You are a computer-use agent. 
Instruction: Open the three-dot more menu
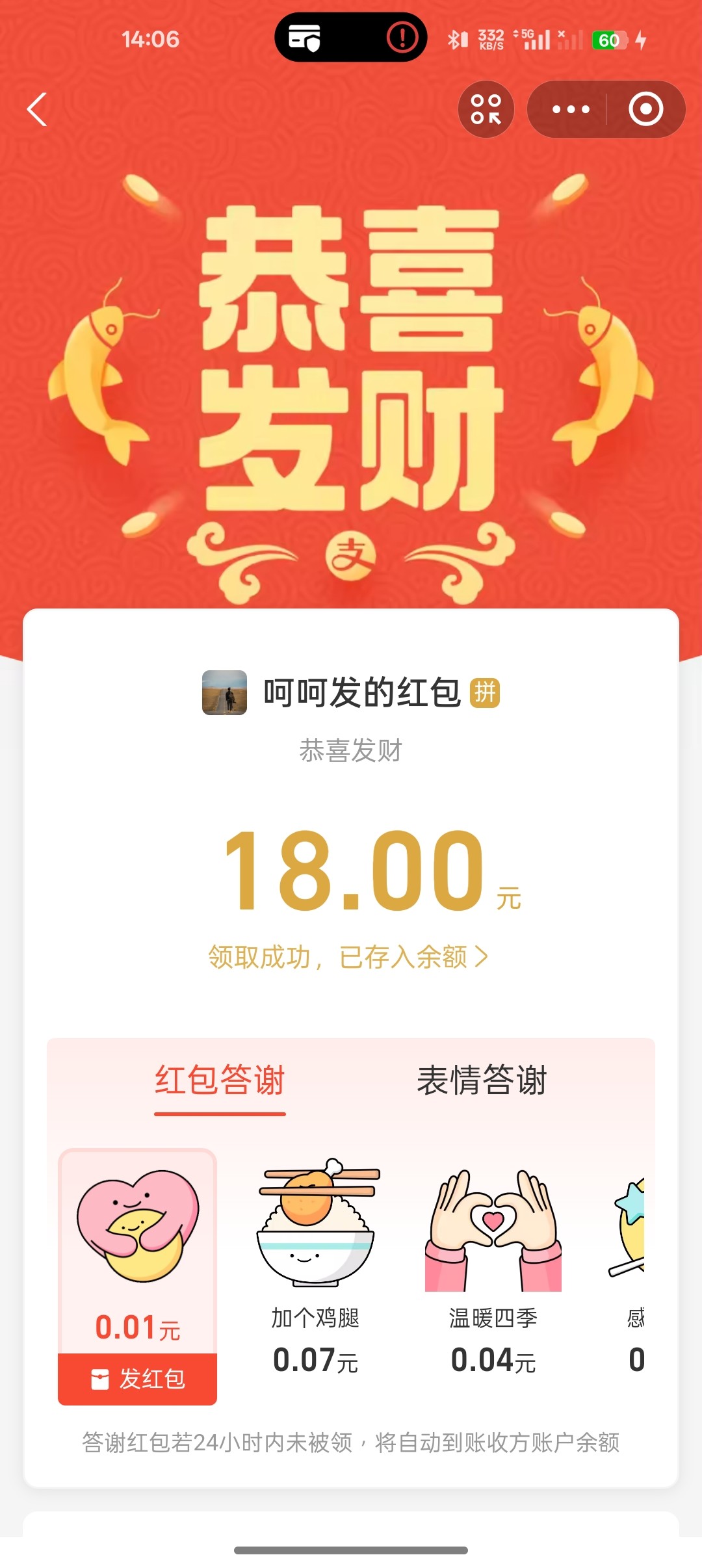pyautogui.click(x=570, y=109)
